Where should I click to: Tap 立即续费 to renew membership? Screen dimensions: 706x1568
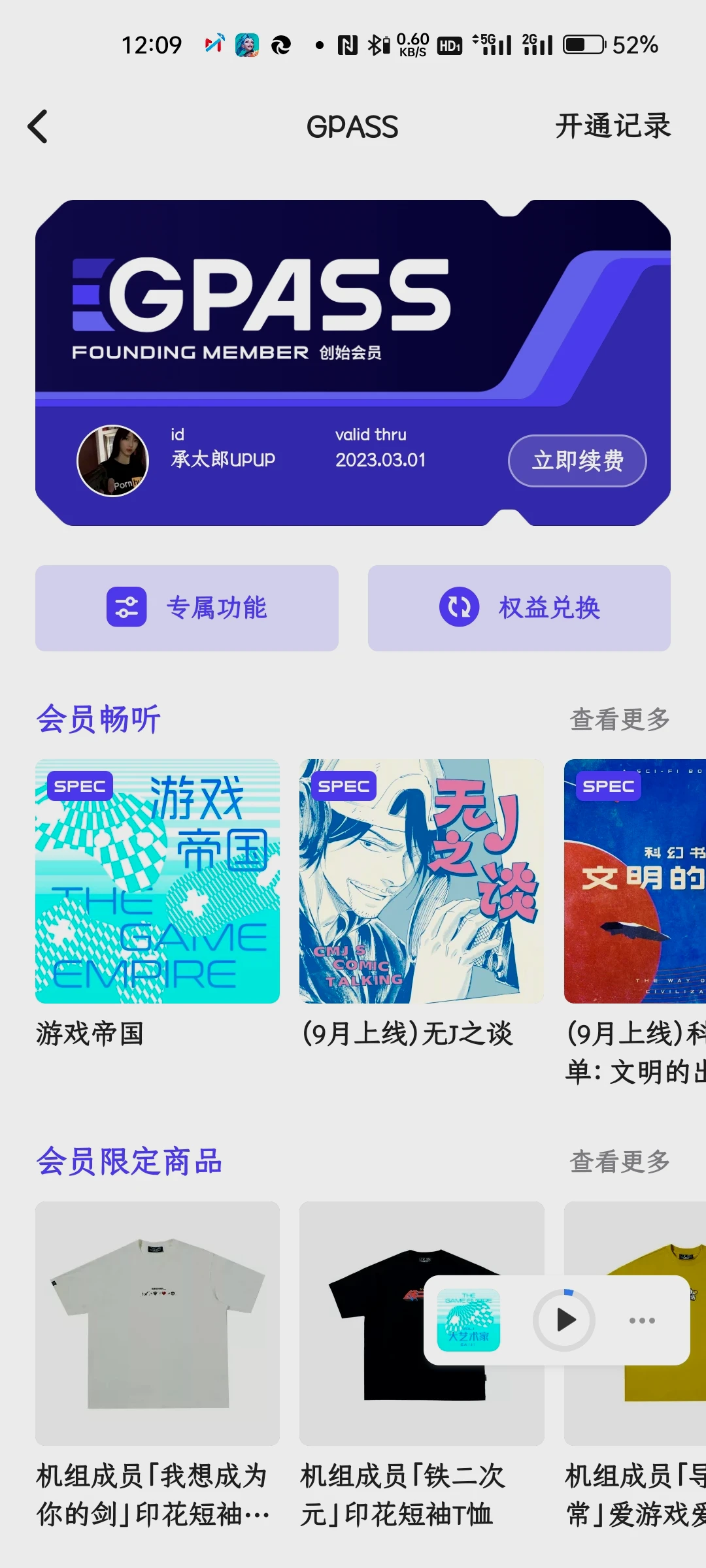(x=577, y=461)
